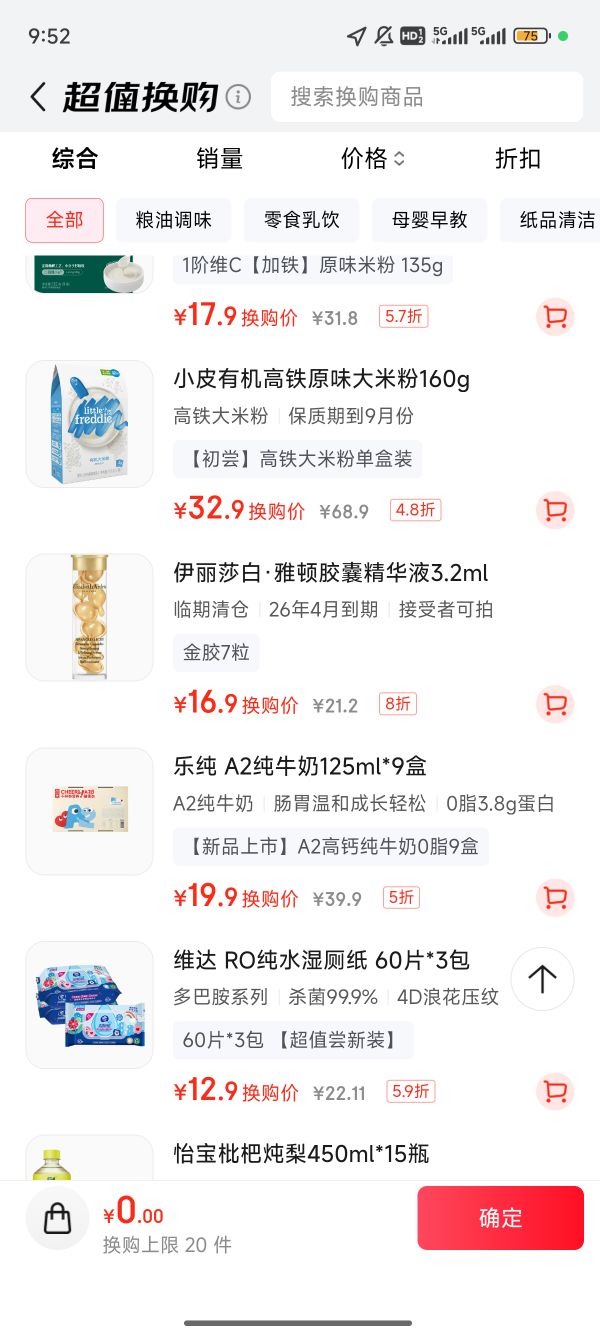This screenshot has height=1335, width=600.
Task: Sort products by 价格
Action: pyautogui.click(x=373, y=158)
